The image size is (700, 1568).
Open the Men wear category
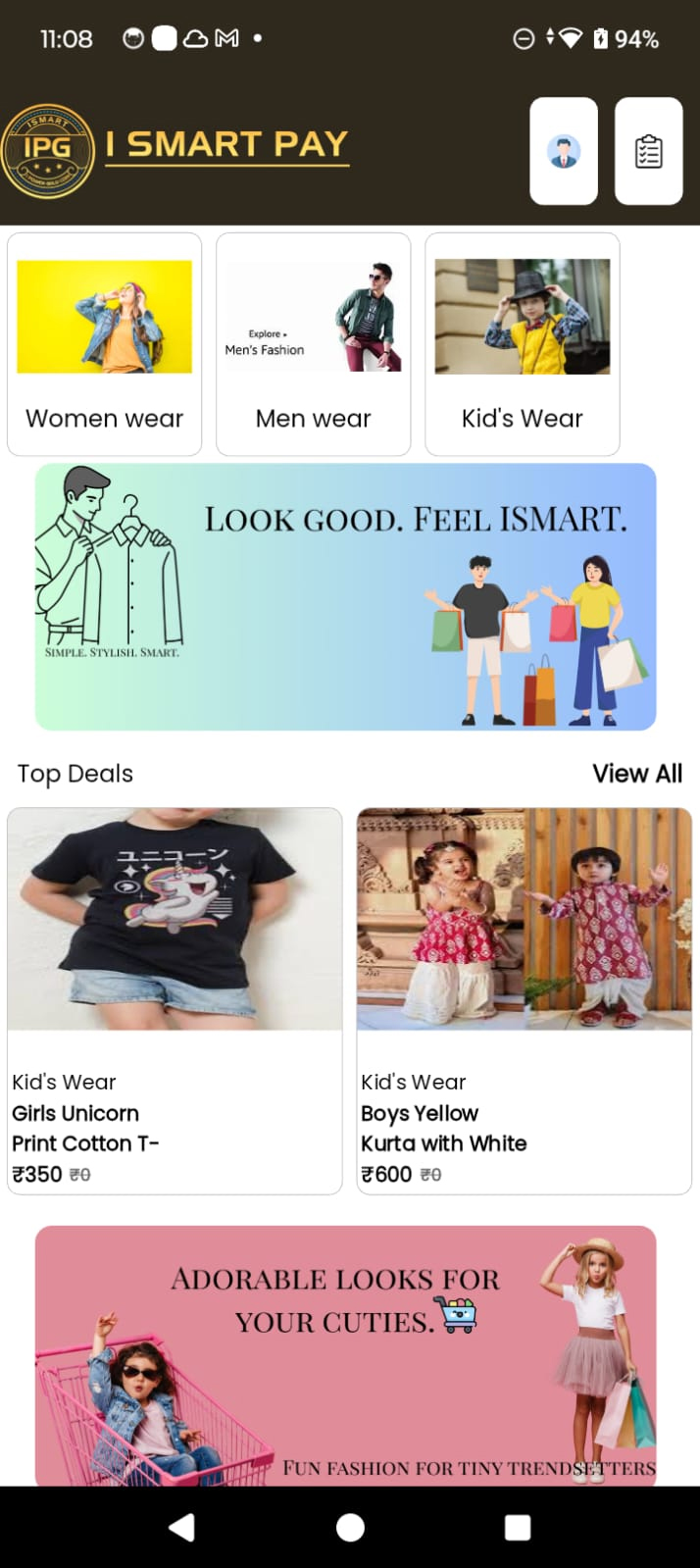click(x=313, y=344)
